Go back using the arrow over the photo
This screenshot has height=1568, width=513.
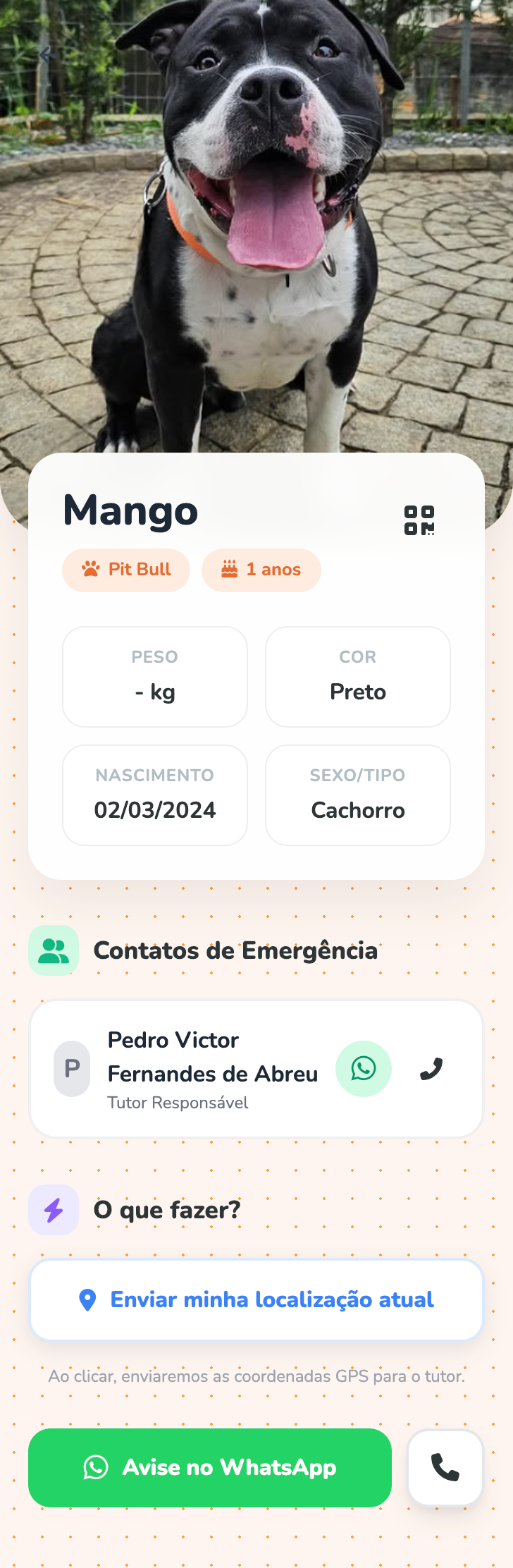pos(48,54)
